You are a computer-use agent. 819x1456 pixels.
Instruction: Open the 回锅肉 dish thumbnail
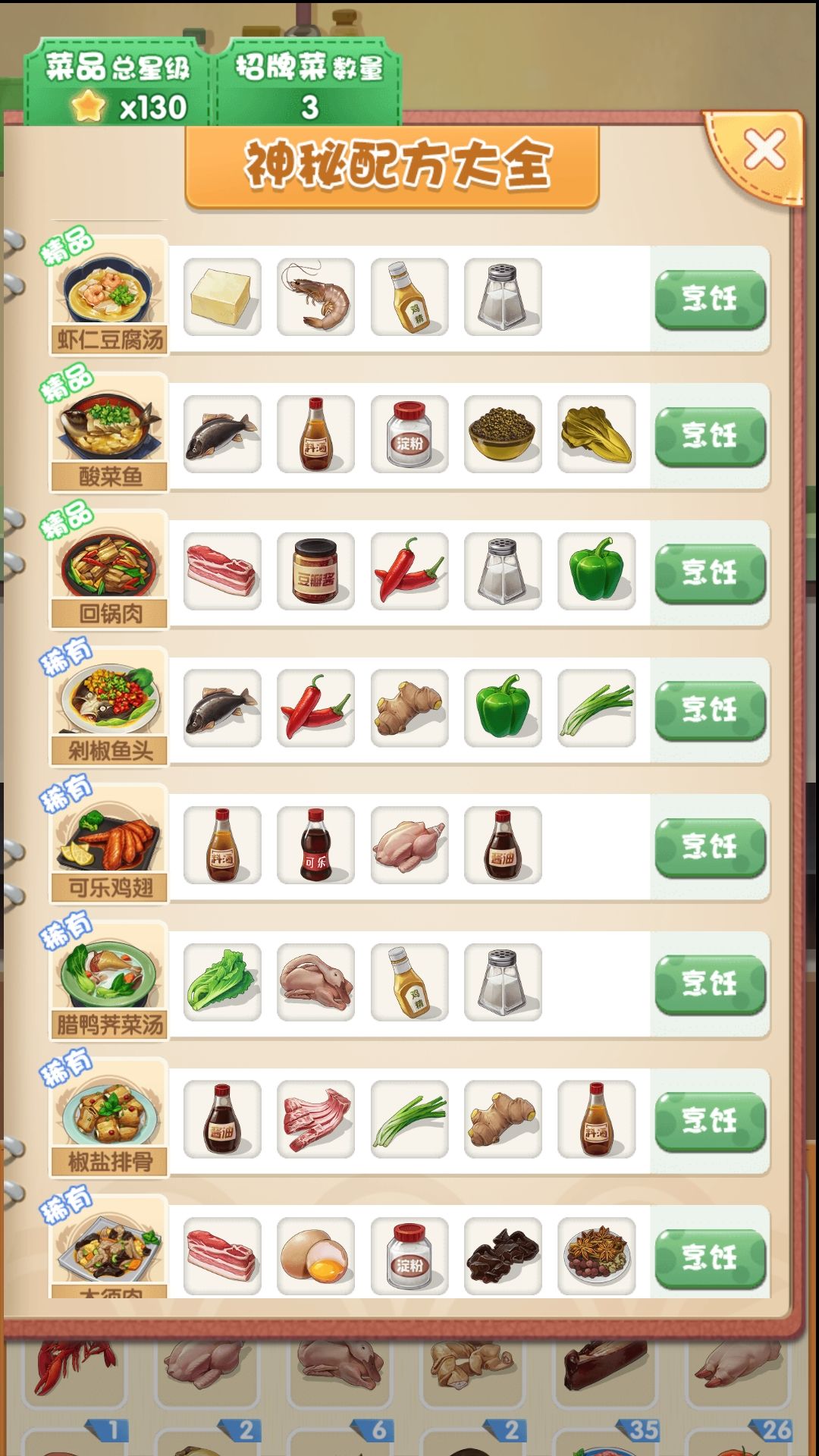click(x=108, y=566)
